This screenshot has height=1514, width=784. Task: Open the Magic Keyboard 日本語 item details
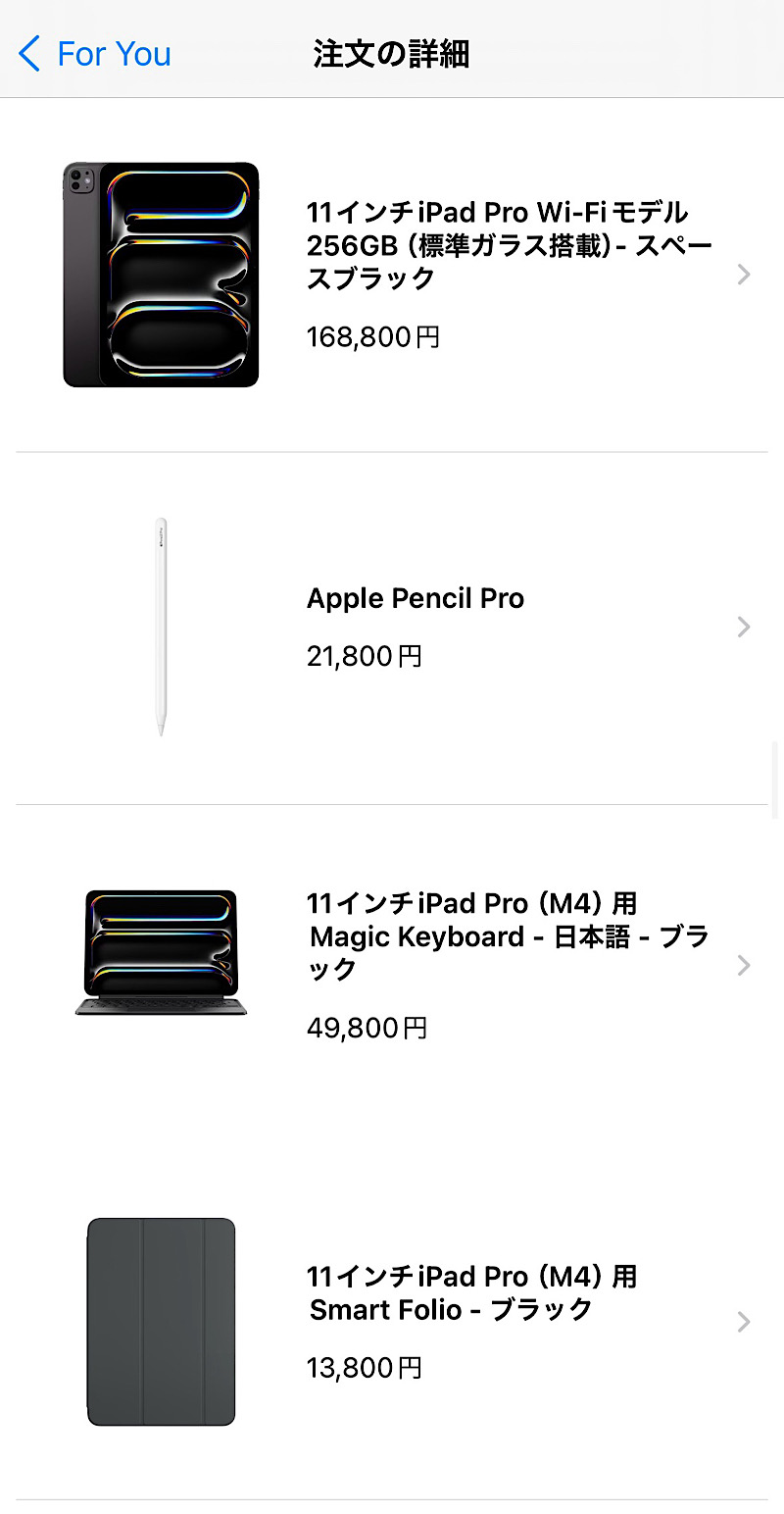click(x=392, y=966)
